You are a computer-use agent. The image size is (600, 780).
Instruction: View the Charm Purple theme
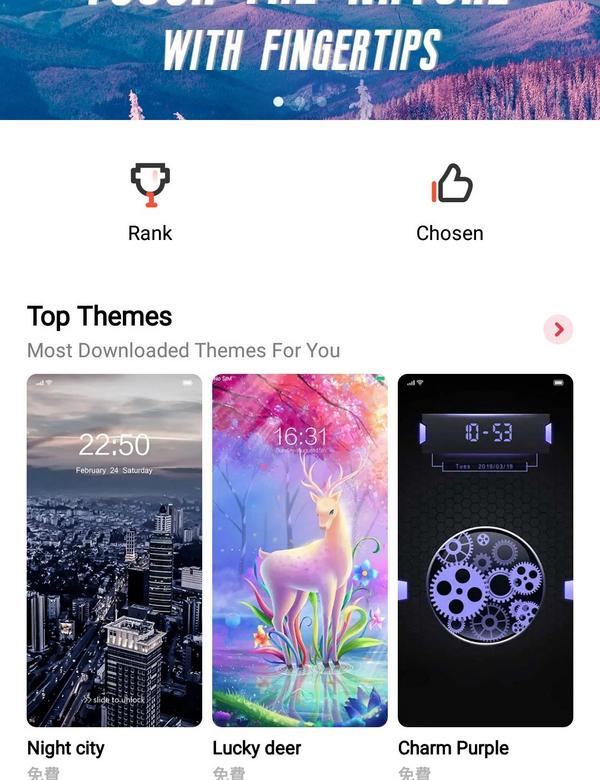coord(485,550)
